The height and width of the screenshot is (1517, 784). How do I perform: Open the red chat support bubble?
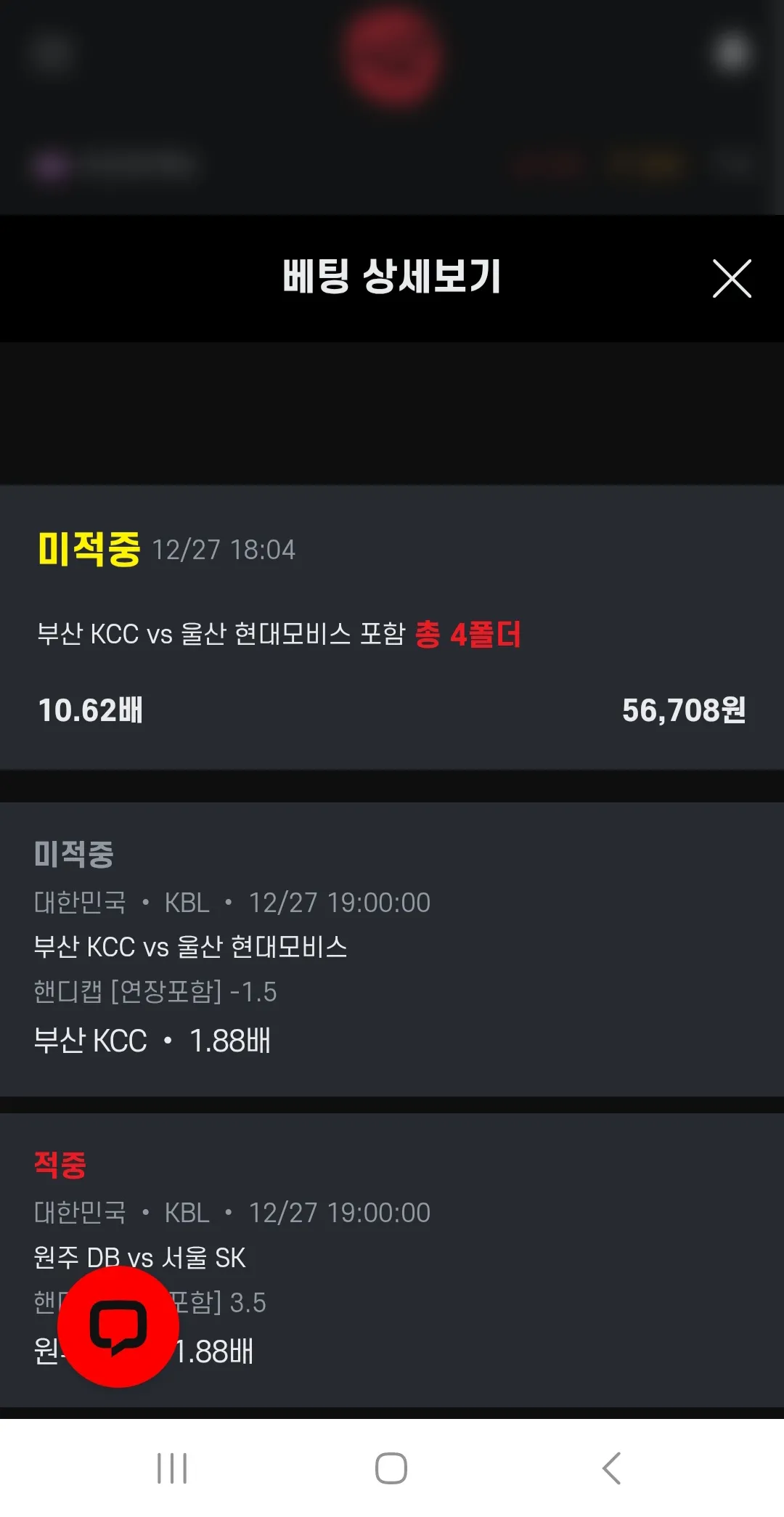(x=118, y=1326)
